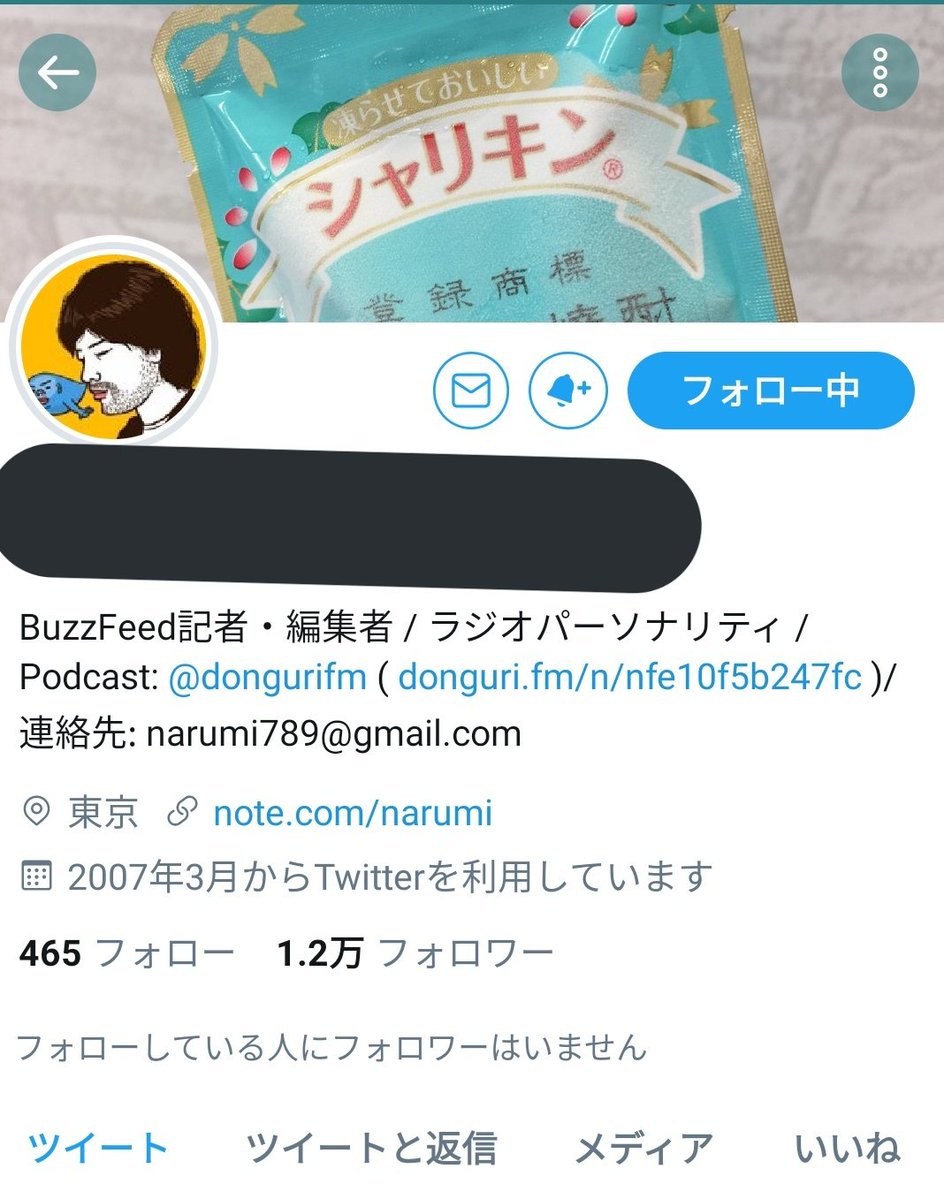Viewport: 944px width, 1199px height.
Task: Open the note.com/narumi website link
Action: [352, 813]
